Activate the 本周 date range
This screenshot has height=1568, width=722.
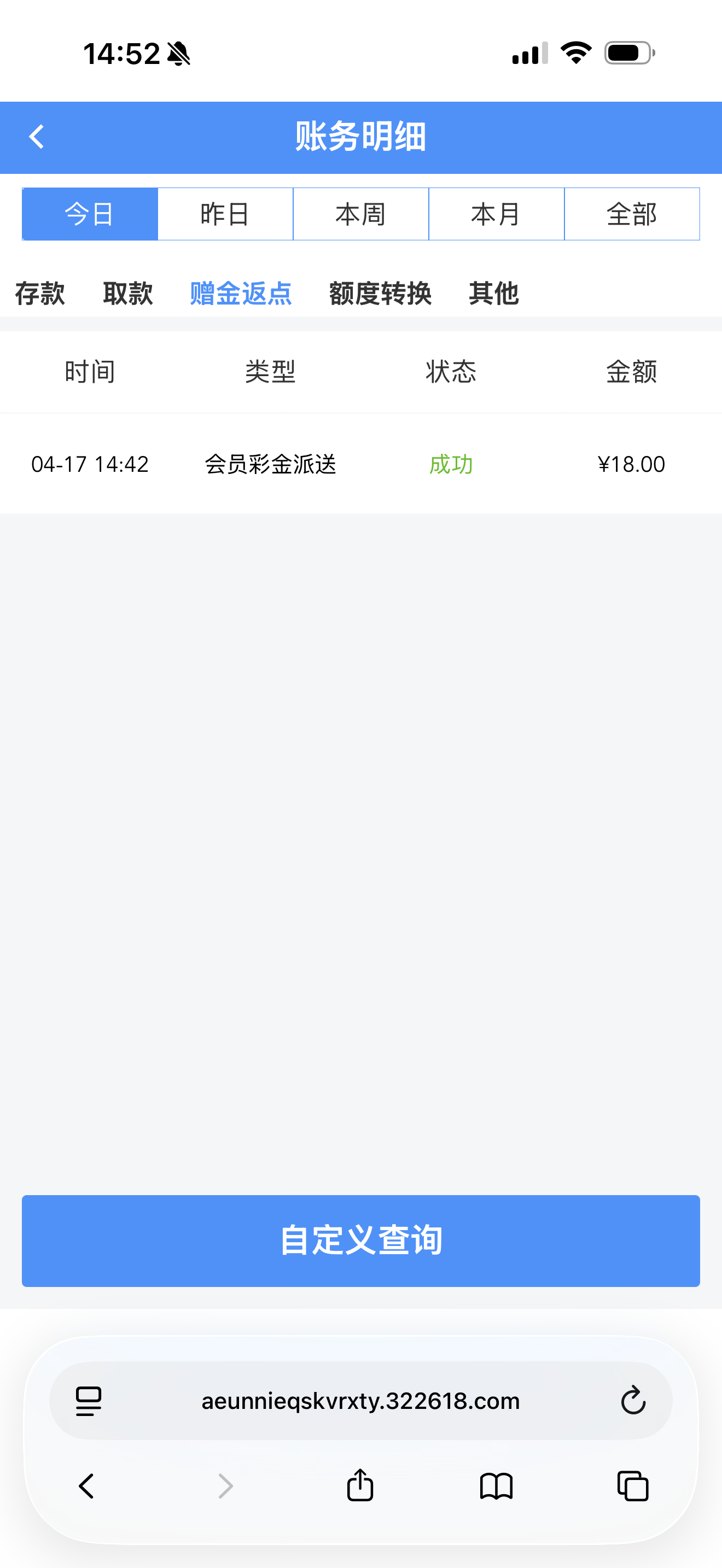click(360, 214)
